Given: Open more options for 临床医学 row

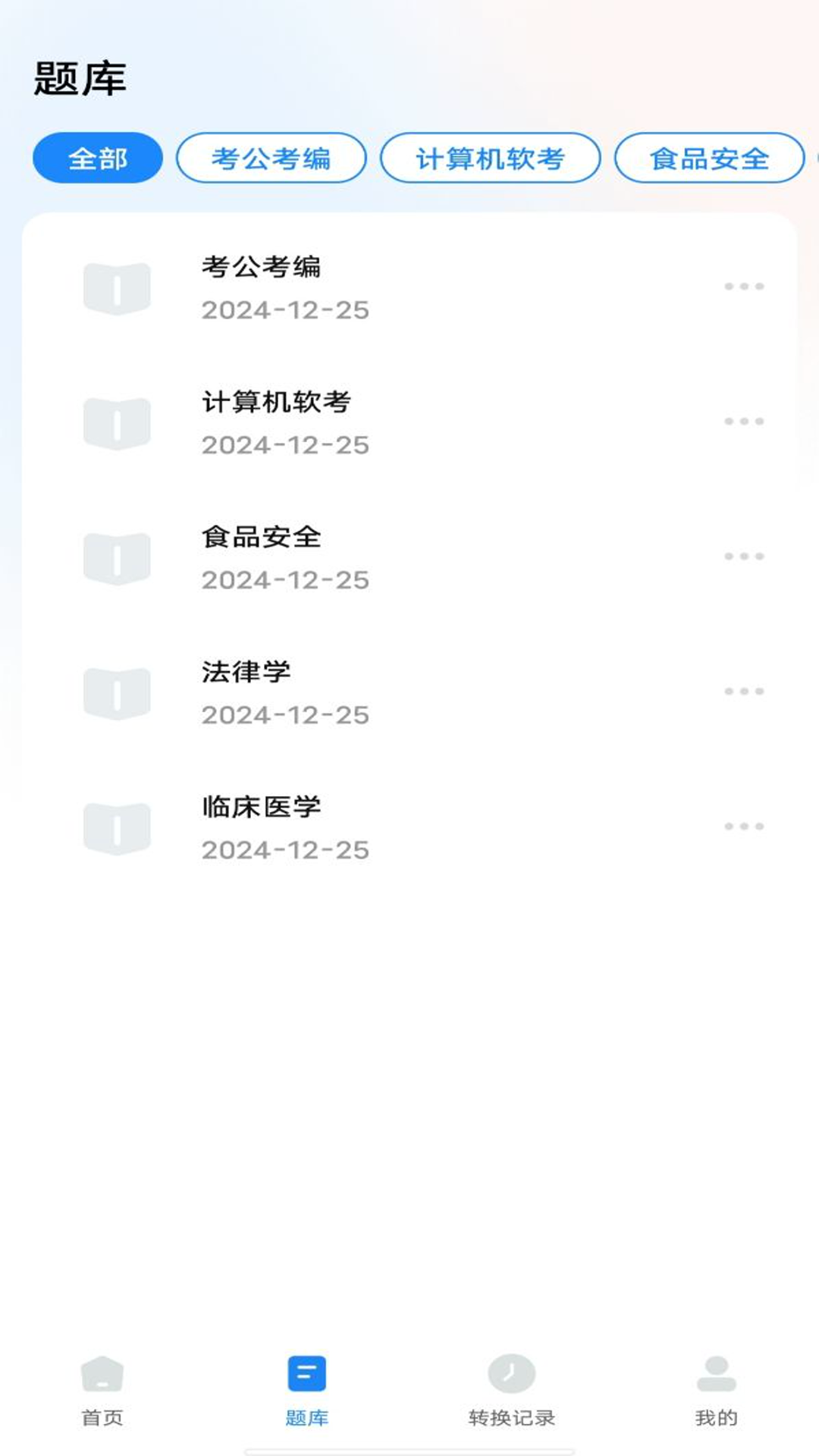Looking at the screenshot, I should [x=744, y=827].
